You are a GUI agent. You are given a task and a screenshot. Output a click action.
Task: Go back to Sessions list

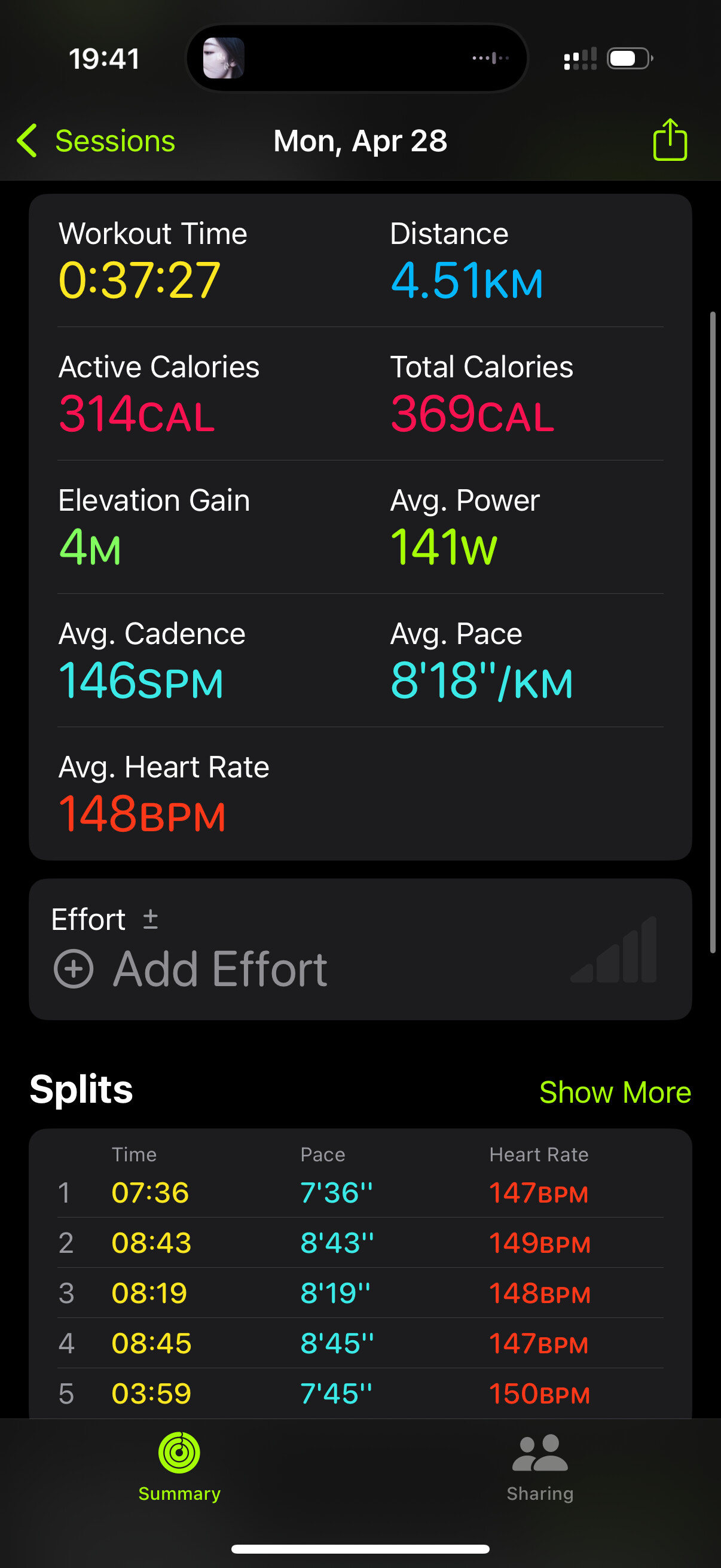tap(96, 141)
